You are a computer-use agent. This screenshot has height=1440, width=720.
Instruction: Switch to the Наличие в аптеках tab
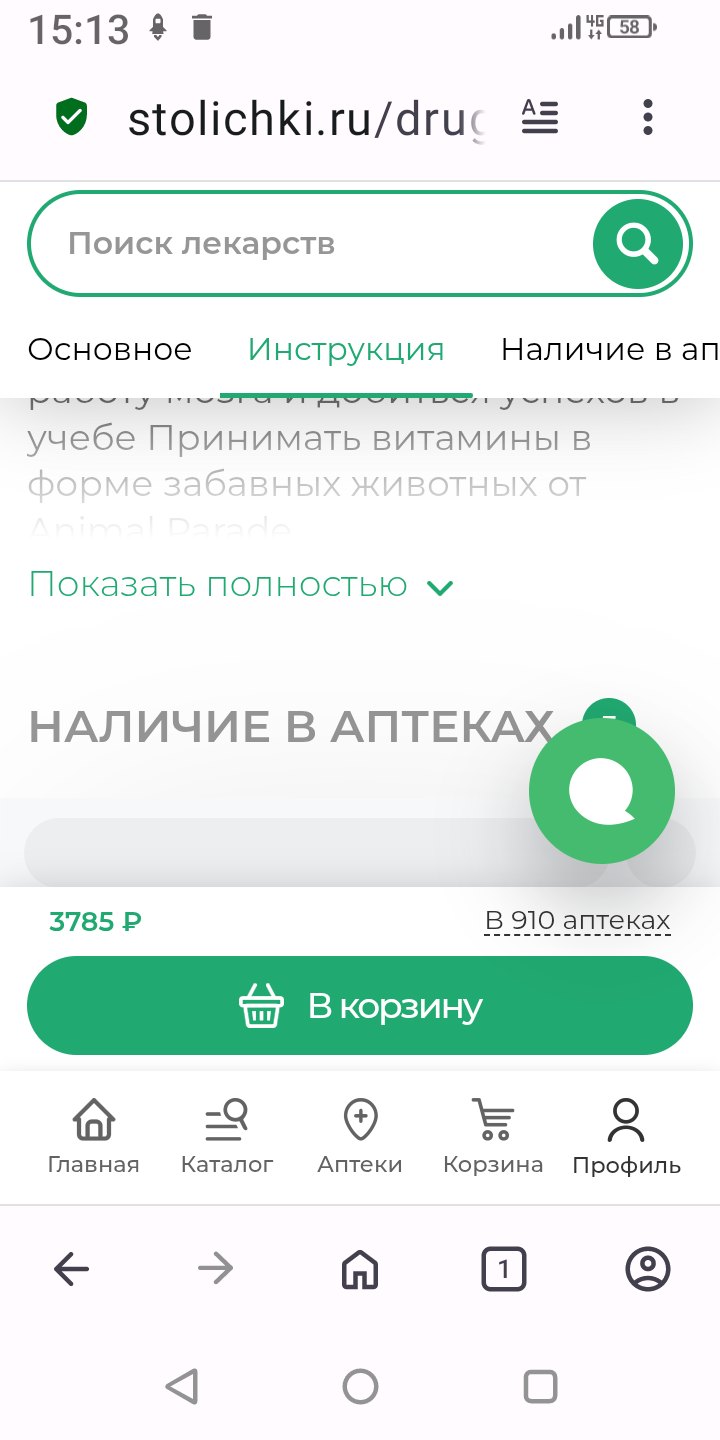pyautogui.click(x=610, y=350)
